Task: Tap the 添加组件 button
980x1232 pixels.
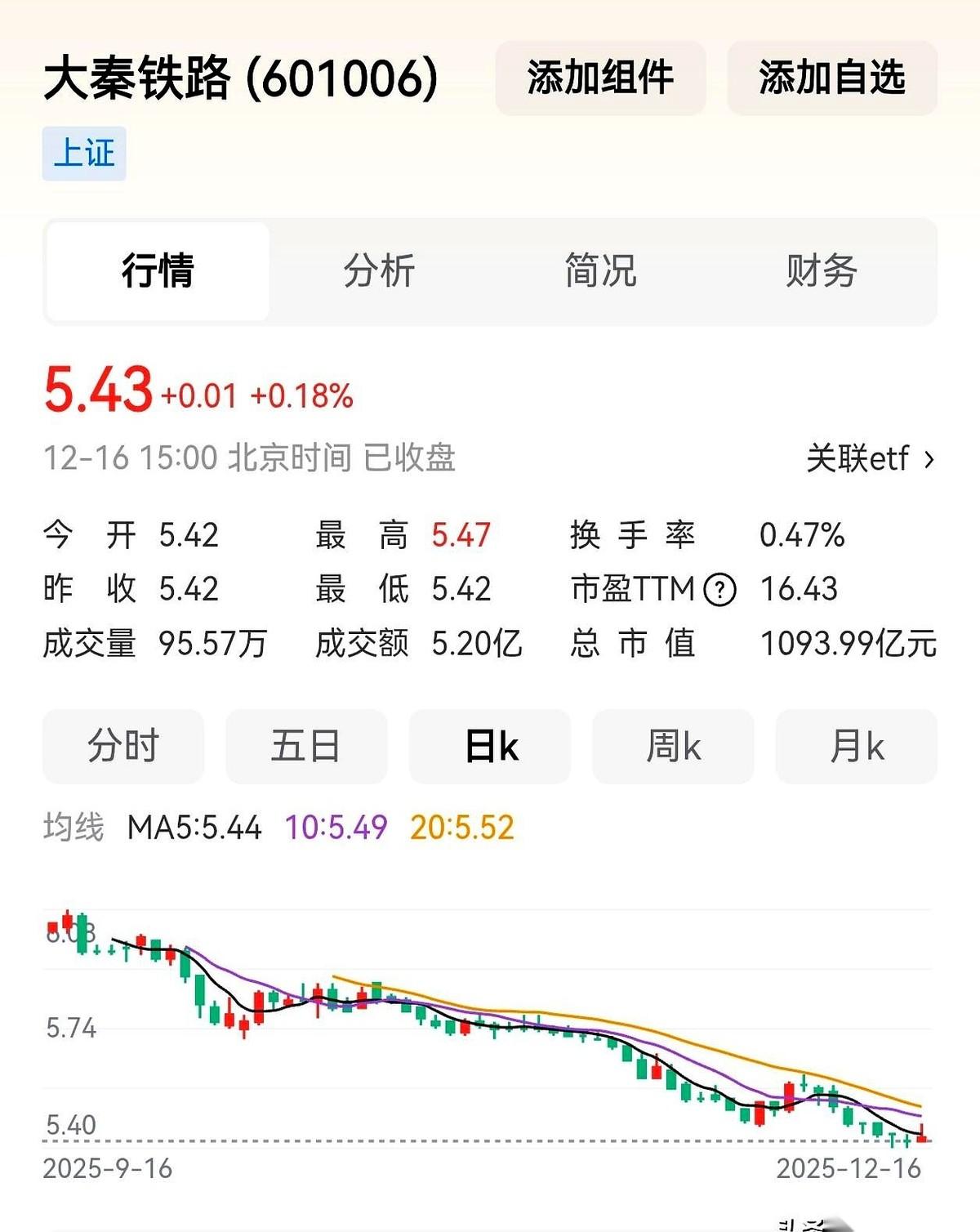Action: click(x=600, y=78)
